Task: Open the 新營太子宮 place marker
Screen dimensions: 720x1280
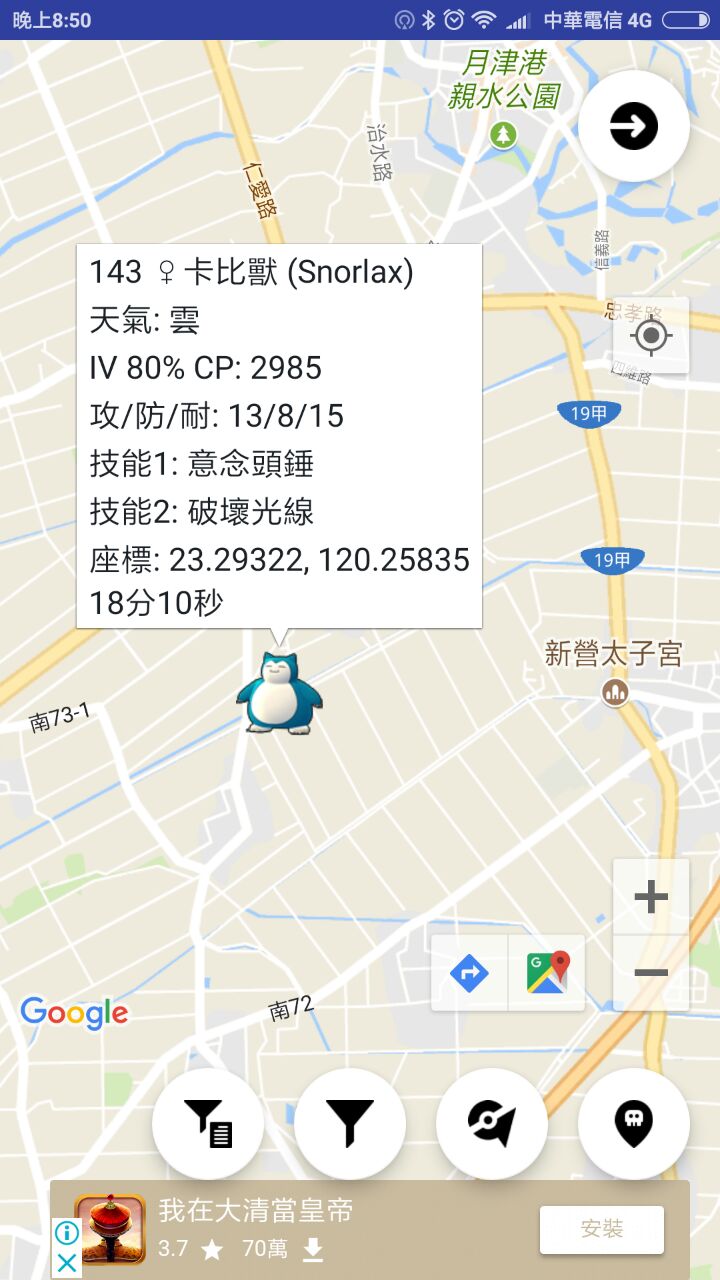Action: tap(615, 691)
